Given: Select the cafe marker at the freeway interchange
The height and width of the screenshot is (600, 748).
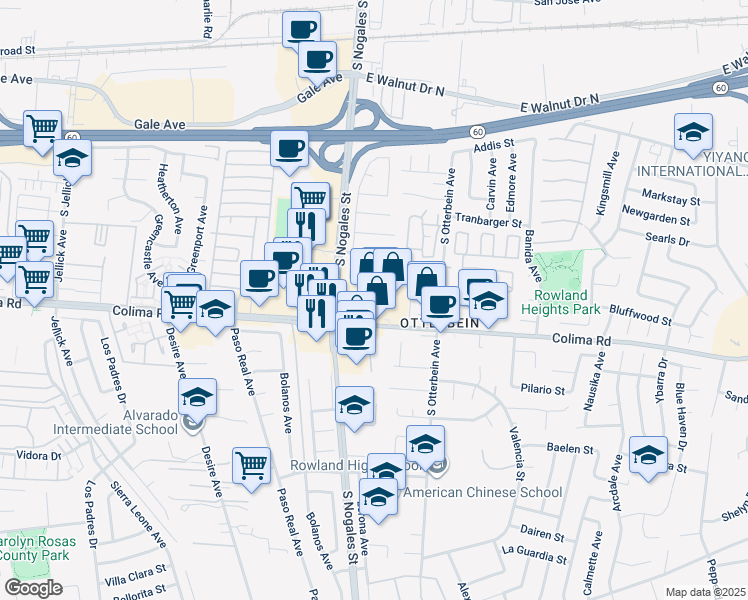Looking at the screenshot, I should tap(290, 149).
